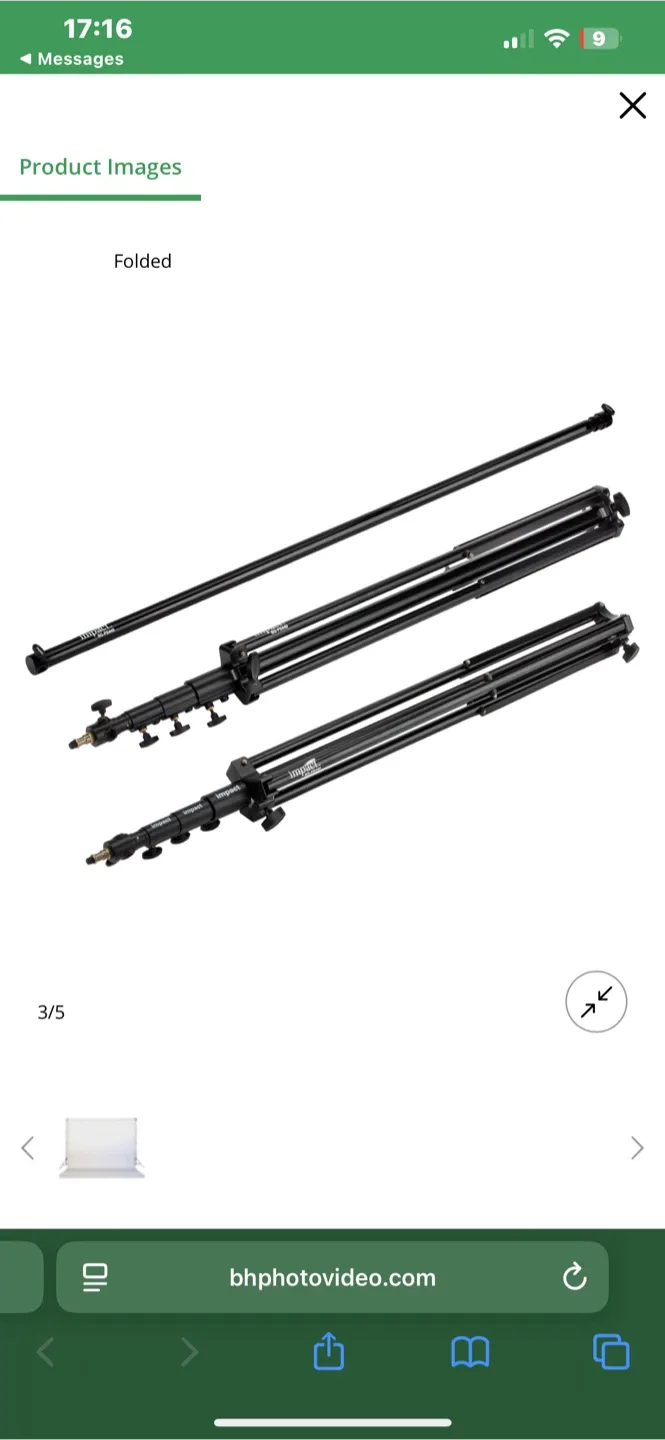Viewport: 665px width, 1440px height.
Task: Open Safari bookmarks
Action: coord(470,1353)
